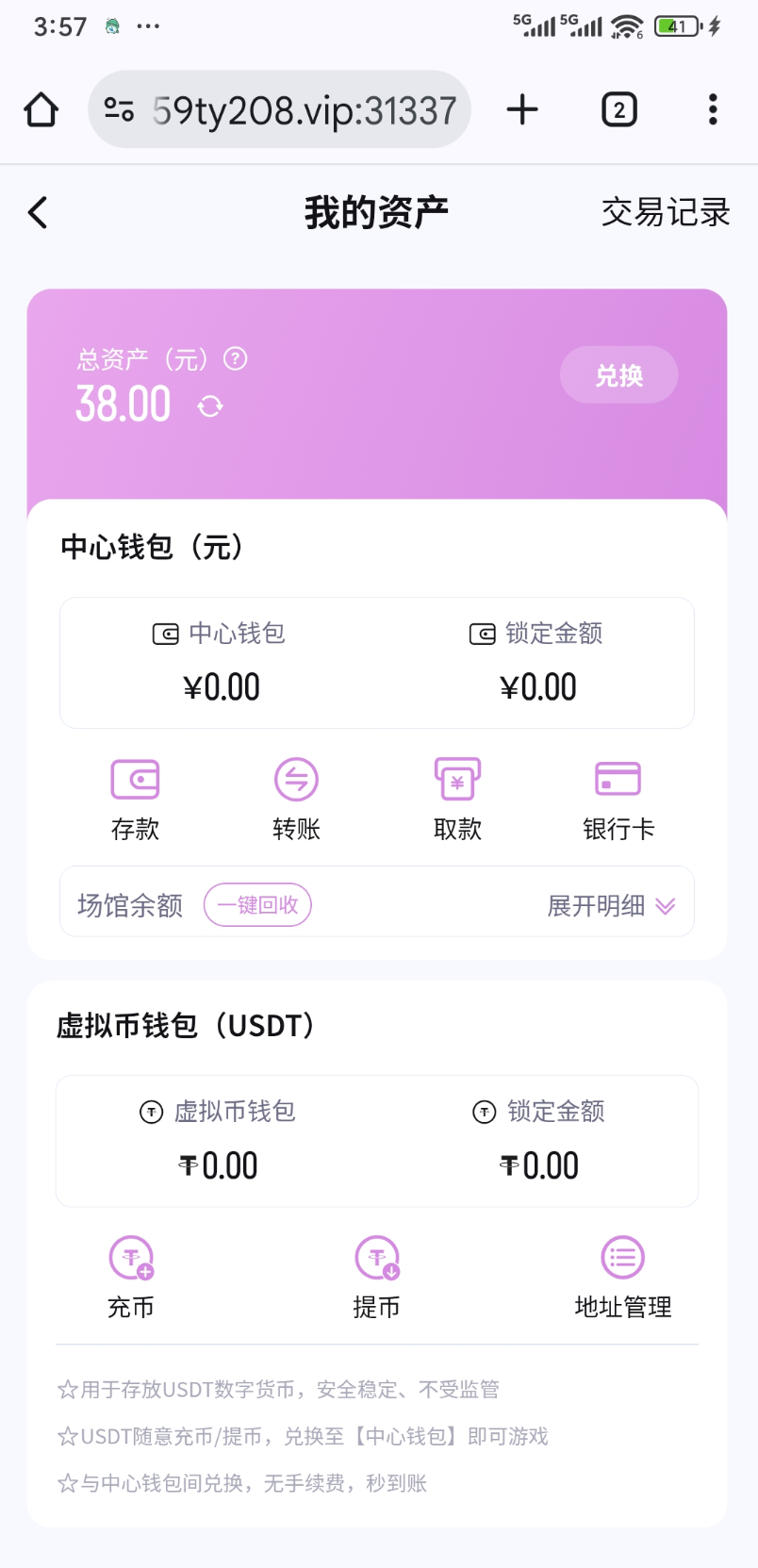Screen dimensions: 758x1568
Task: Open 存款 deposit
Action: tap(135, 799)
